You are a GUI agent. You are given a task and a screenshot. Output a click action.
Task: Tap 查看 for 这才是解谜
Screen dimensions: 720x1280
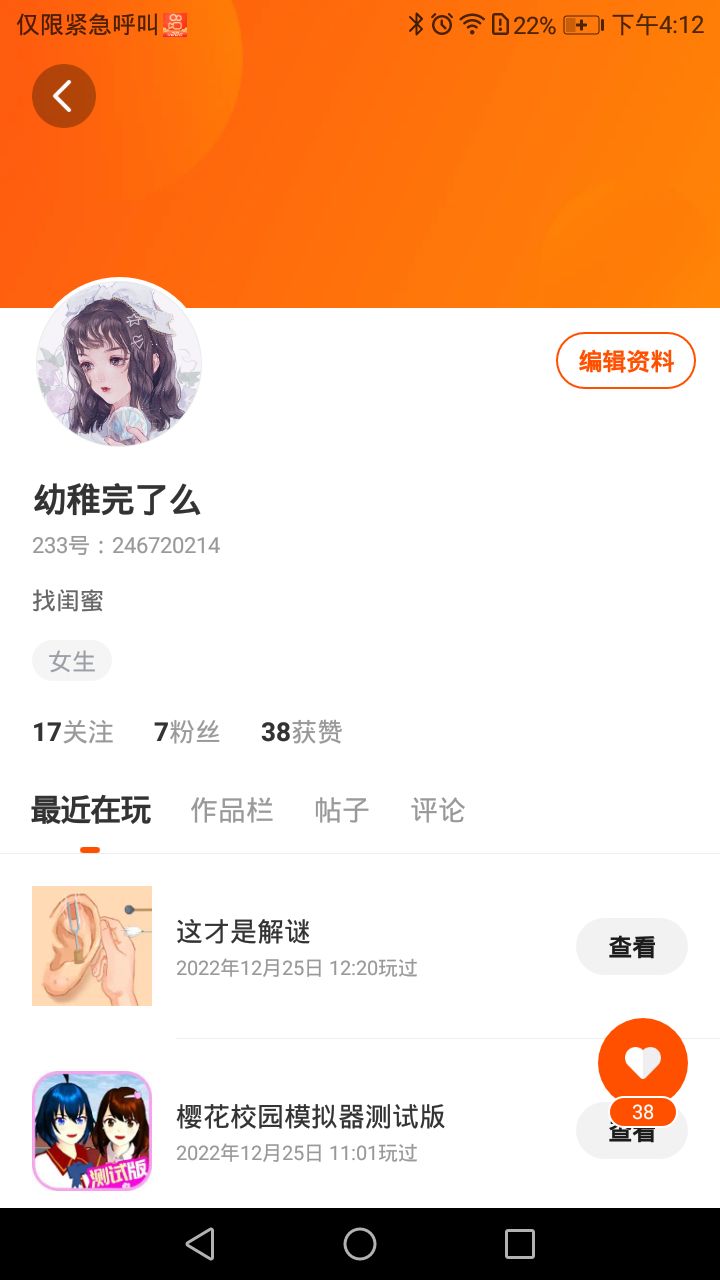click(x=632, y=946)
